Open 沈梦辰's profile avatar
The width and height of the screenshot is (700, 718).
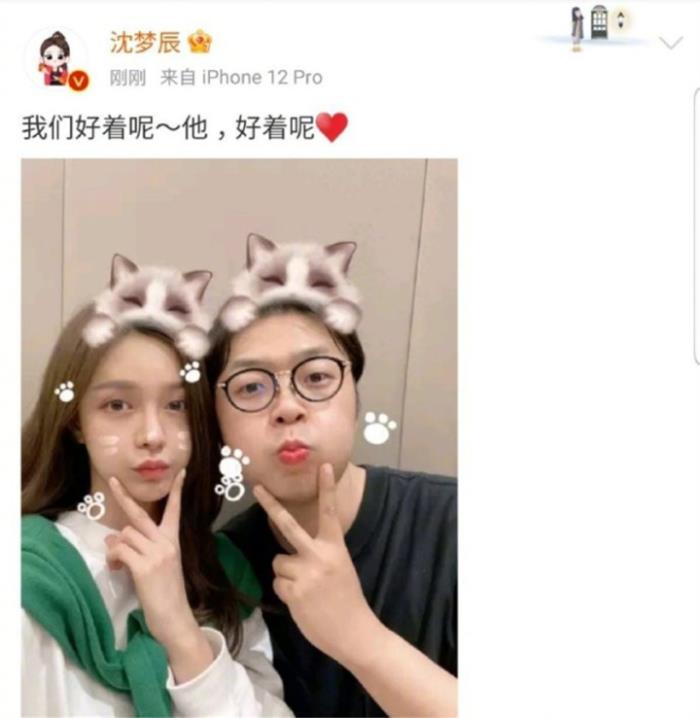click(56, 59)
